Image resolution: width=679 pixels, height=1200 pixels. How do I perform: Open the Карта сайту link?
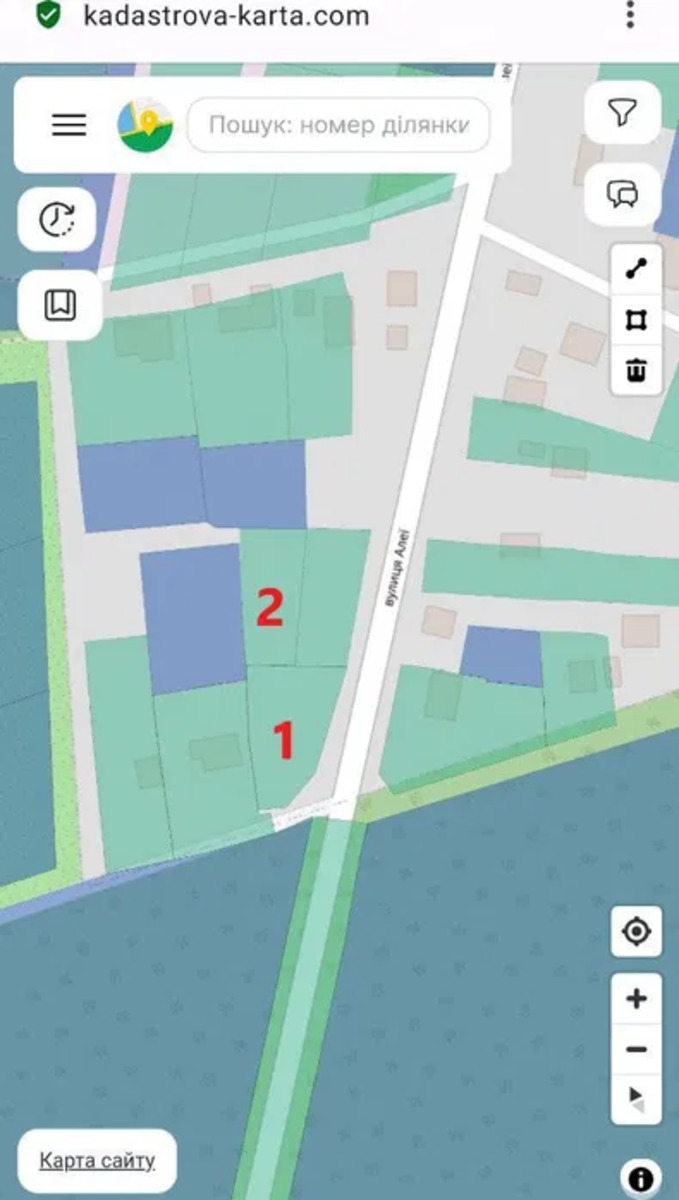97,1161
